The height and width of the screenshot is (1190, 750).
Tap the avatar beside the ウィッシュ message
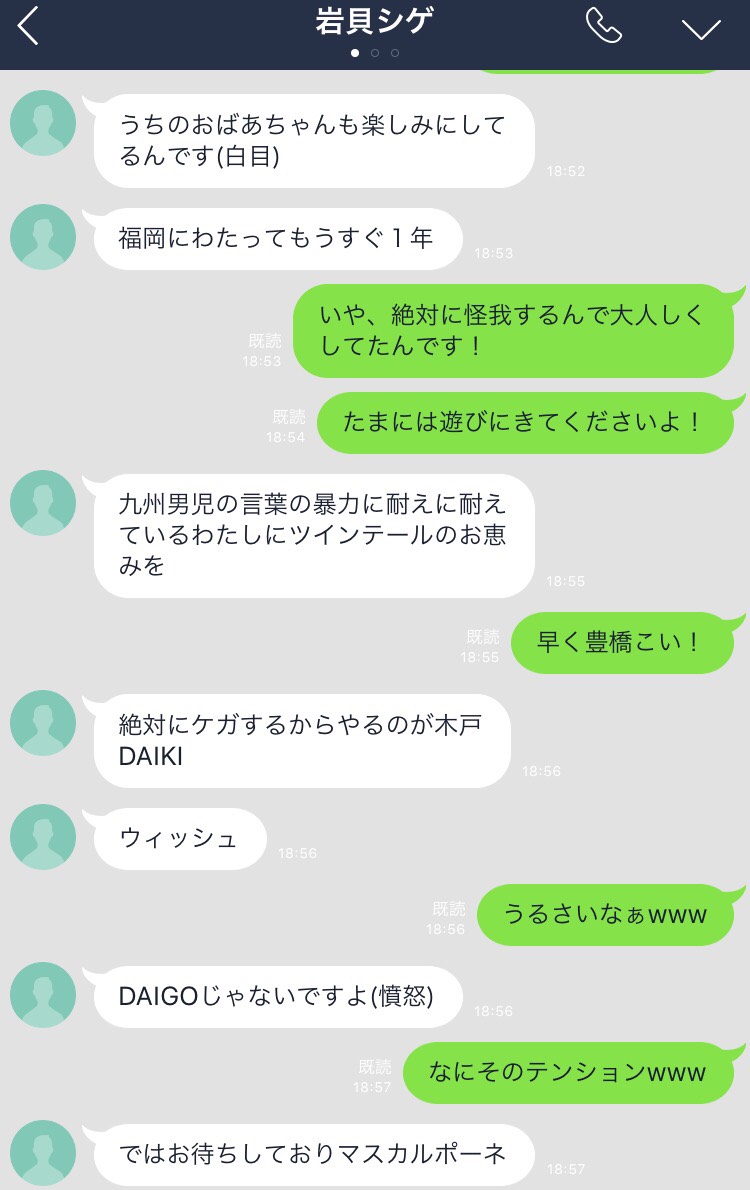tap(42, 837)
